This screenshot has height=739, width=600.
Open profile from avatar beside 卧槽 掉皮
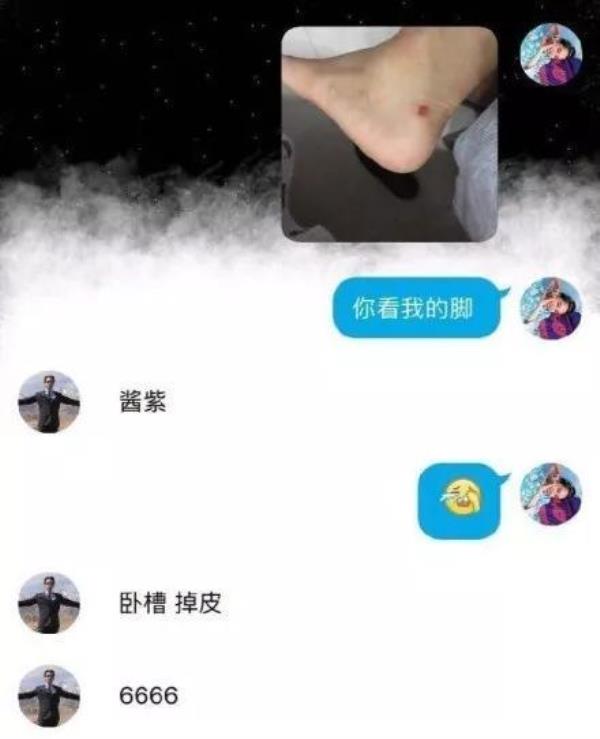48,603
